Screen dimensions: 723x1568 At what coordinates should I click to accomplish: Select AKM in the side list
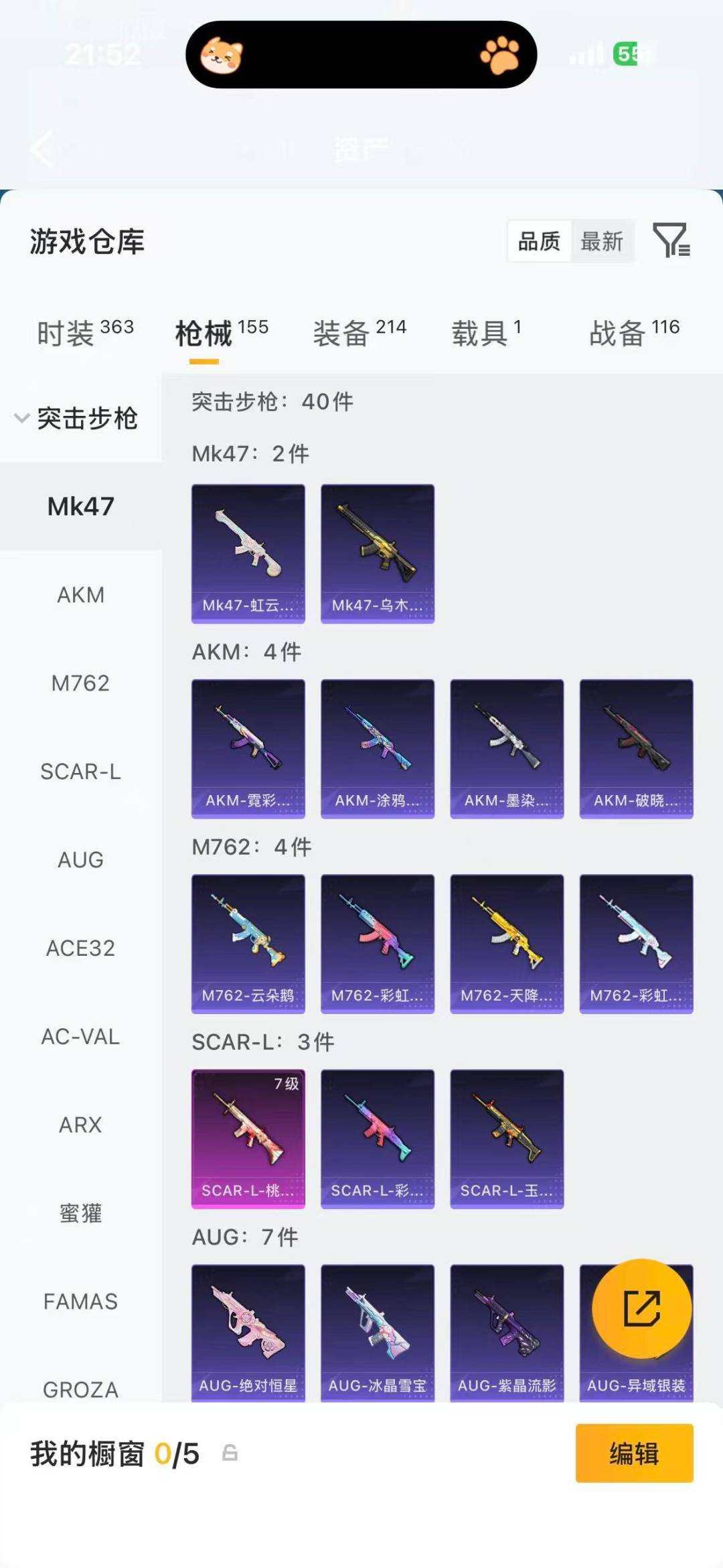(80, 595)
